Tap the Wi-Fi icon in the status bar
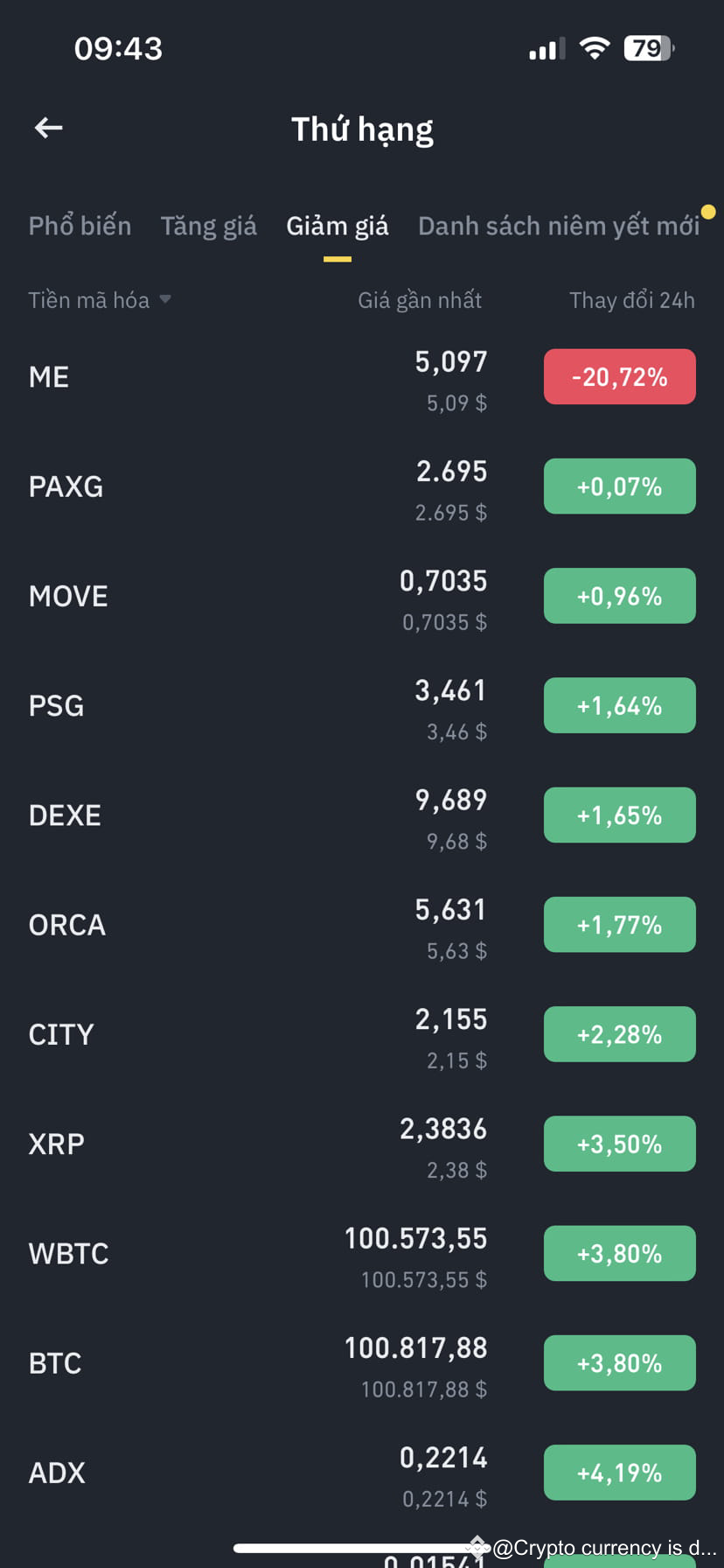Screen dimensions: 724x1568 (x=594, y=48)
